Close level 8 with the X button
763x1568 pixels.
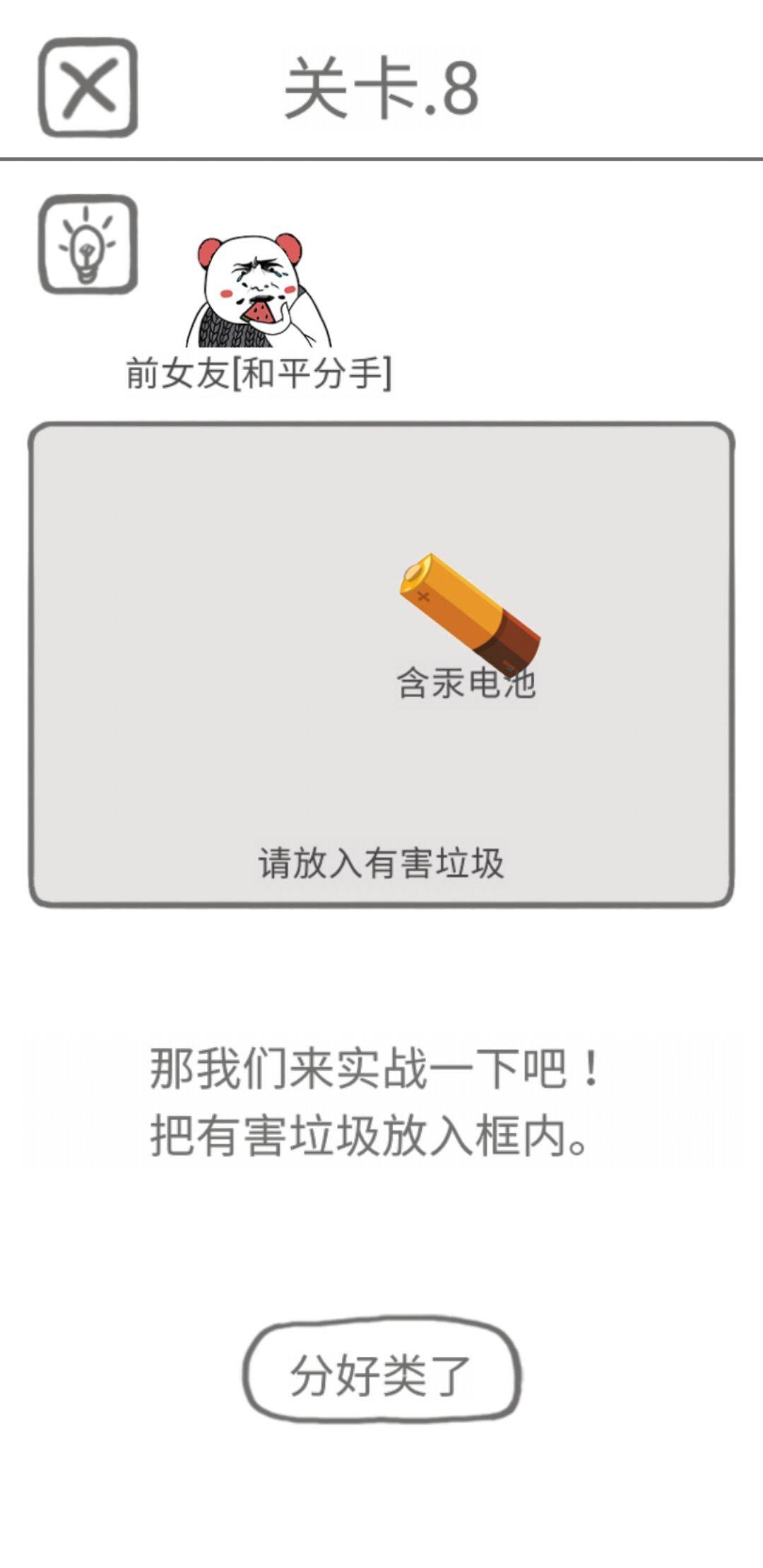pos(88,88)
